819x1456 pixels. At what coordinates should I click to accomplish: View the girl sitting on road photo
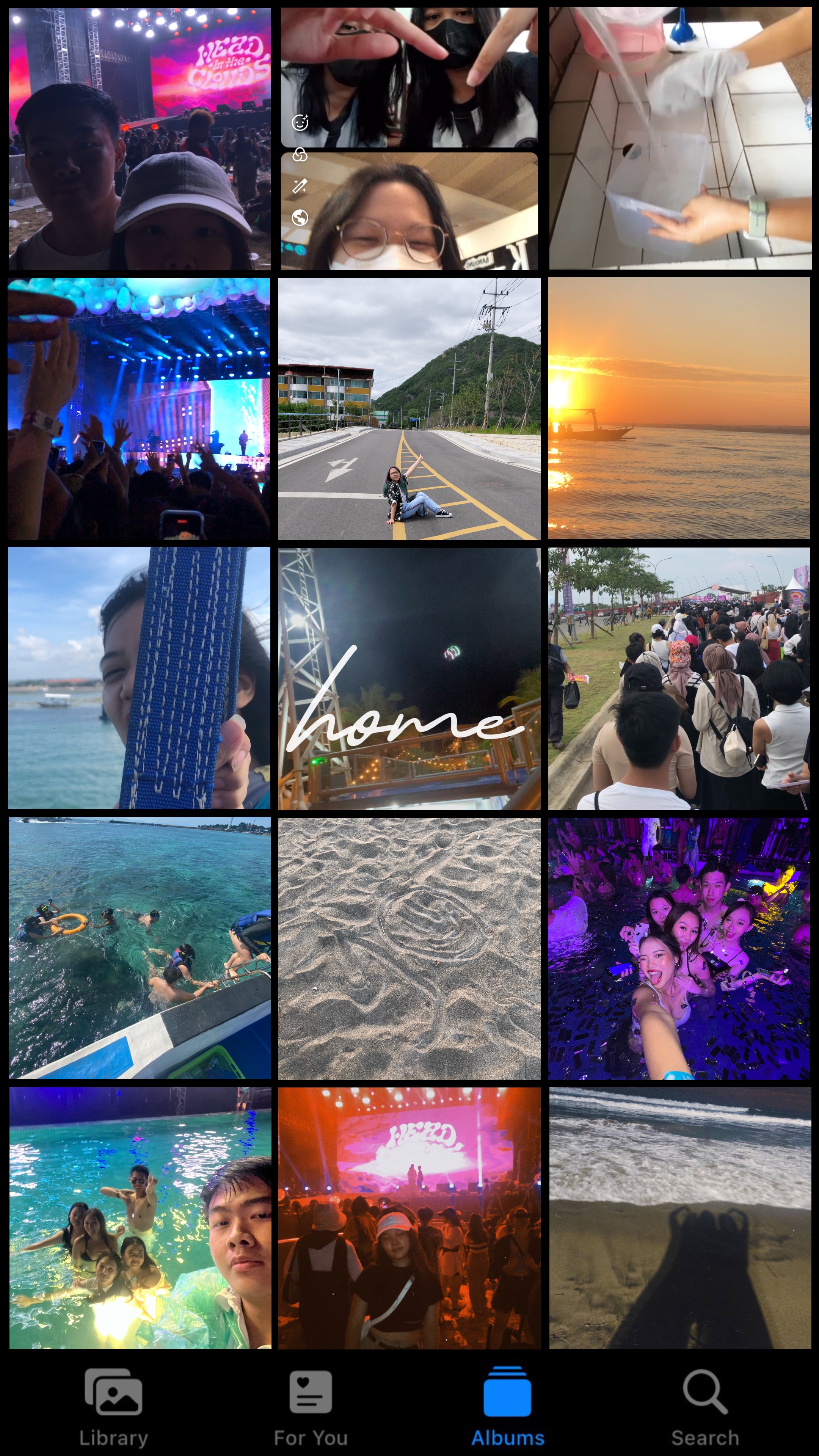coord(409,408)
